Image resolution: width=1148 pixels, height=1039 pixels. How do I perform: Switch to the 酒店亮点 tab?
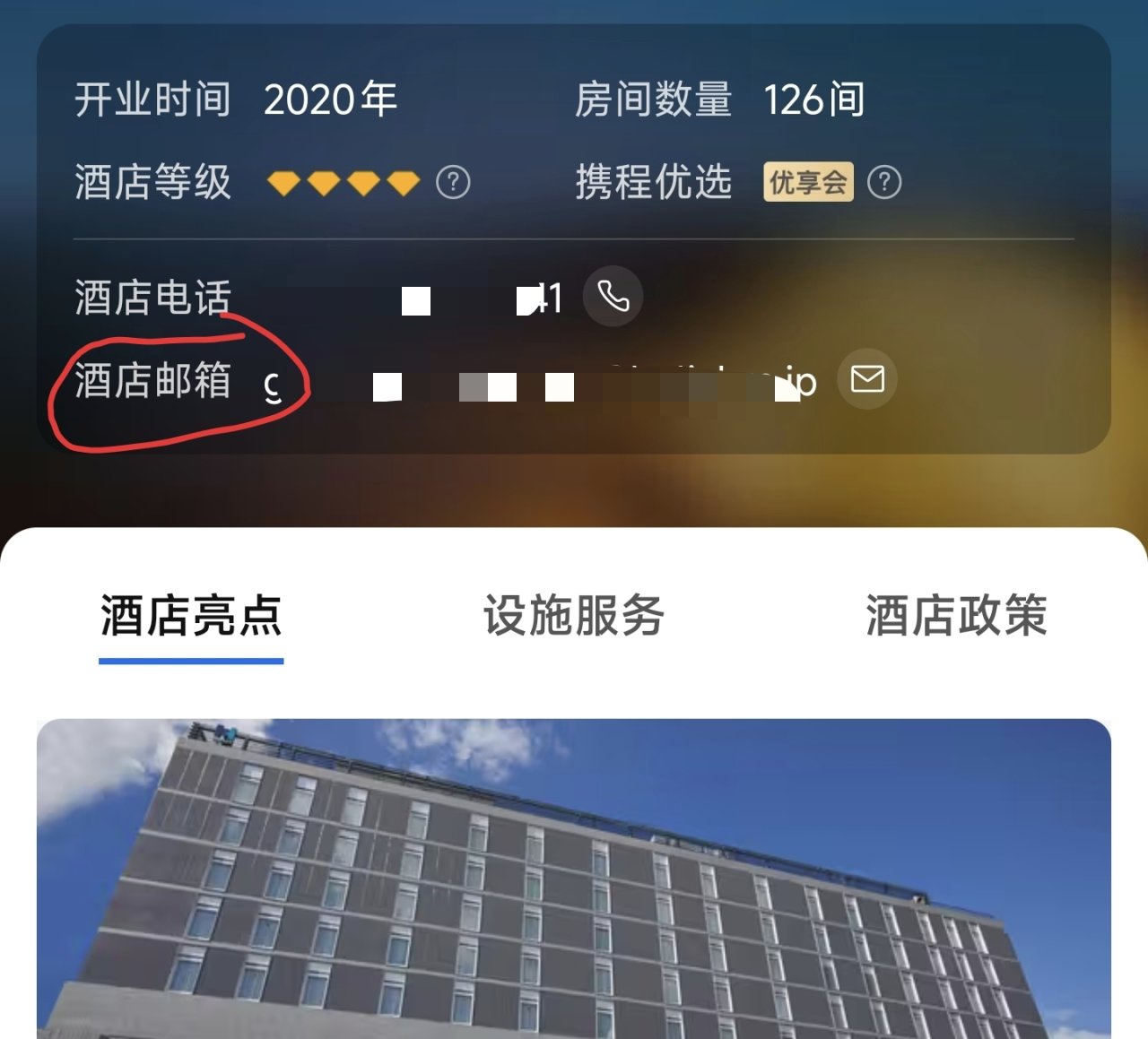click(x=191, y=617)
